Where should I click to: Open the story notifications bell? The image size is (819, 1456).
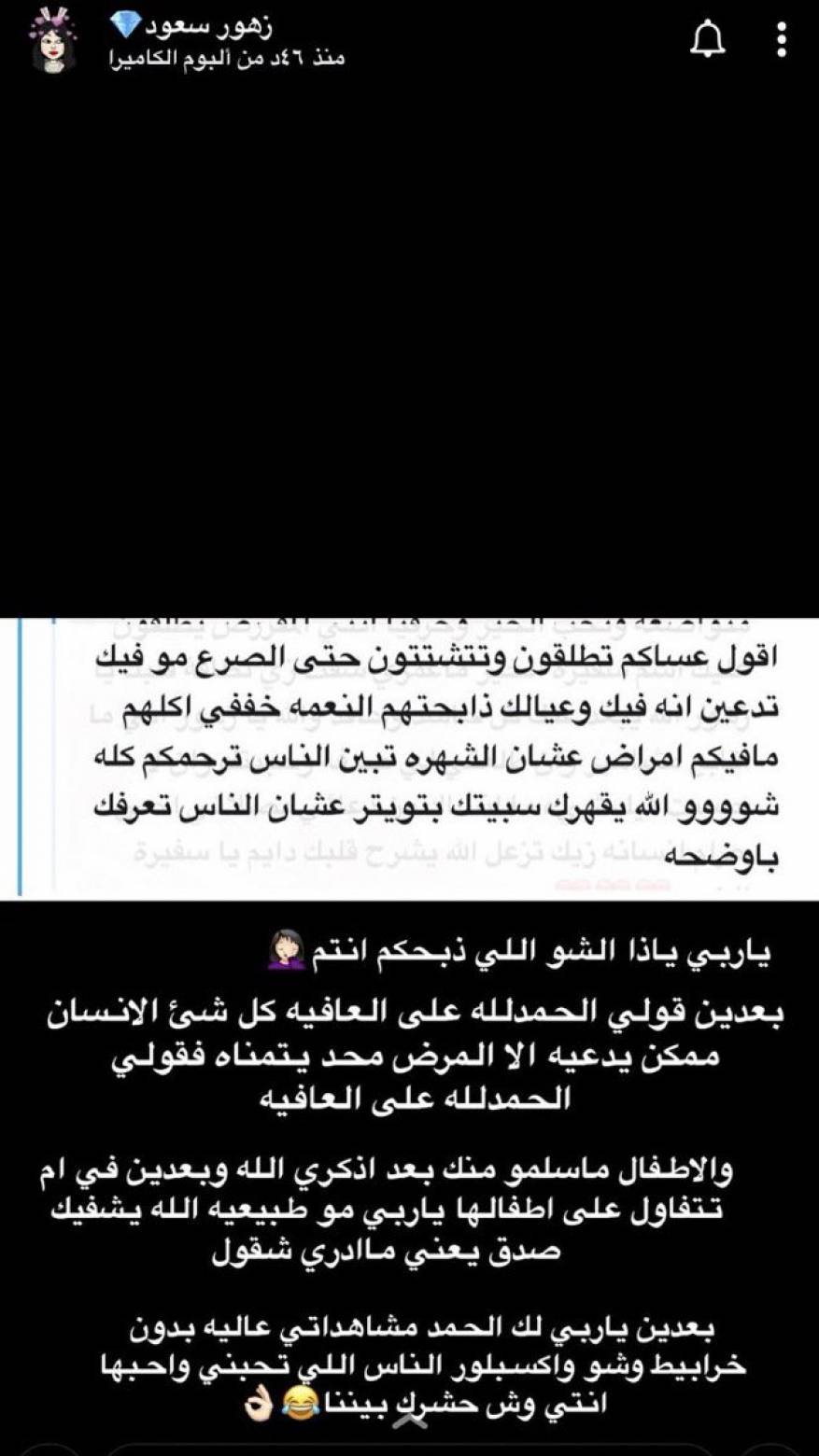(707, 39)
